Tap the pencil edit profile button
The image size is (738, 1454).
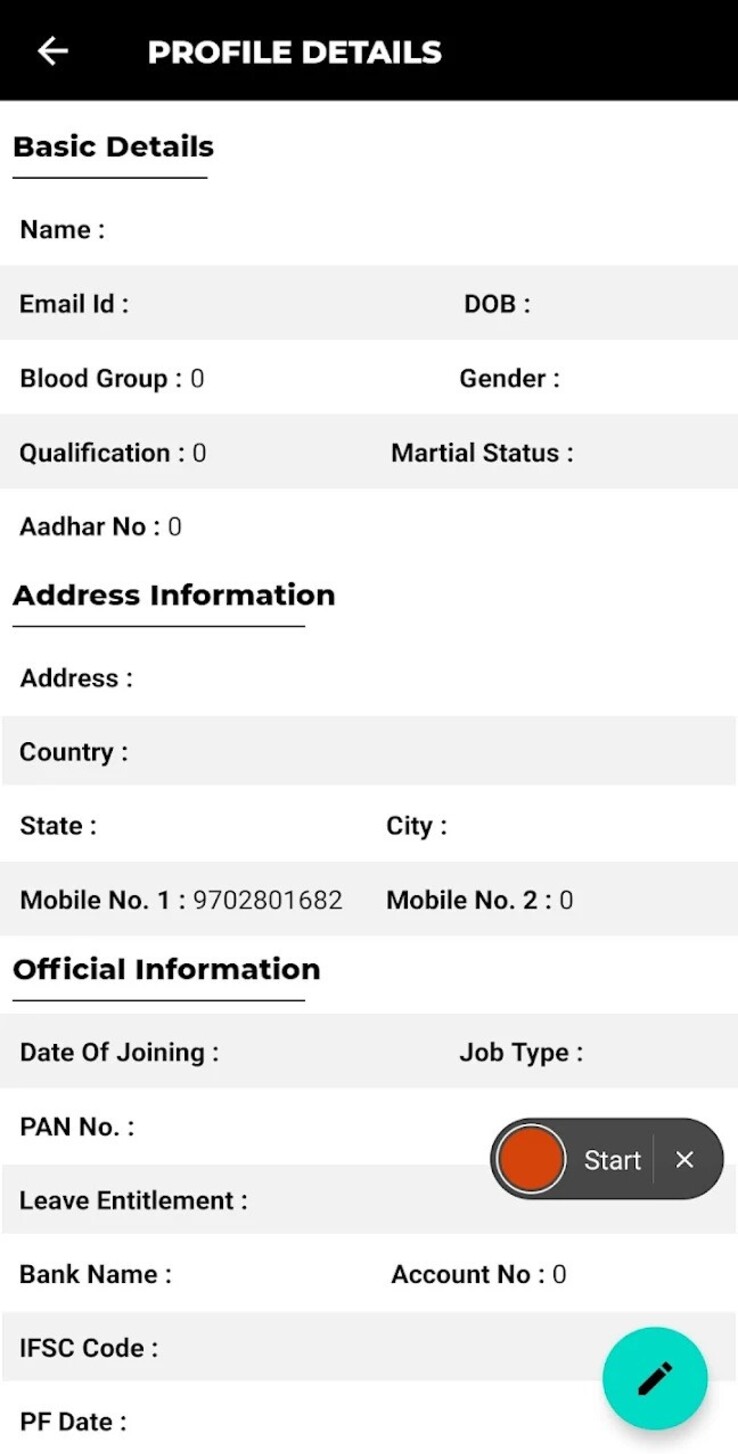pos(655,1379)
